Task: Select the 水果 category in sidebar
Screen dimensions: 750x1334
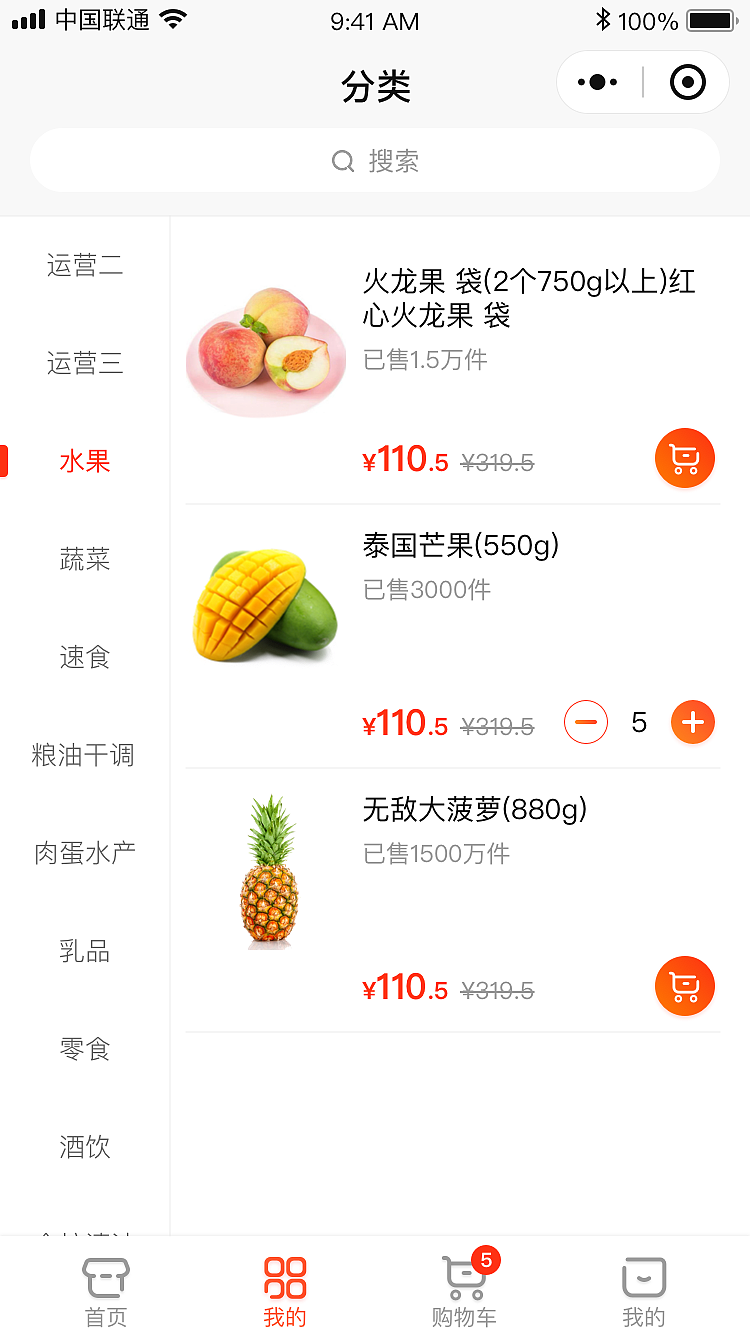Action: coord(85,461)
